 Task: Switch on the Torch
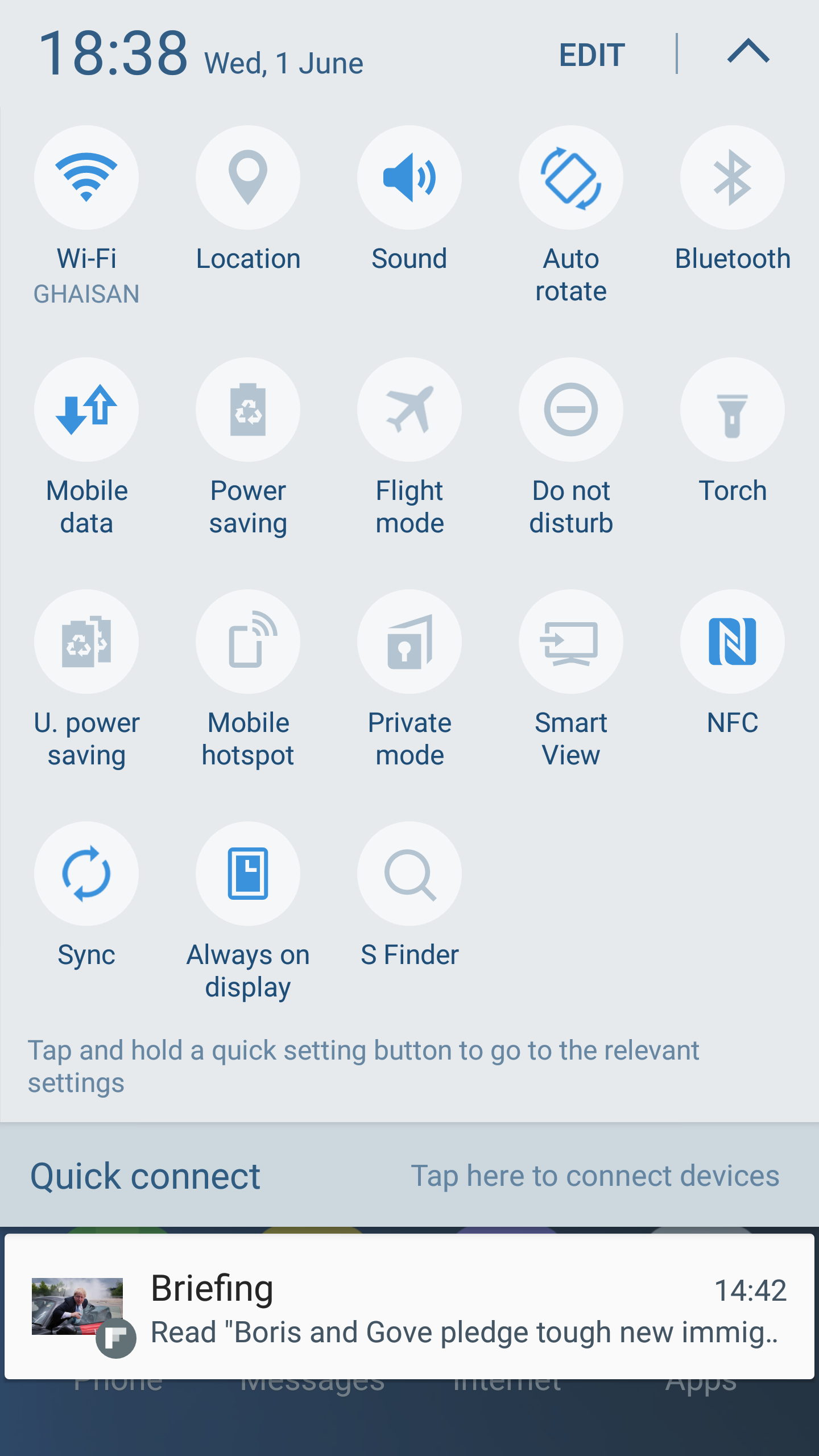(733, 410)
